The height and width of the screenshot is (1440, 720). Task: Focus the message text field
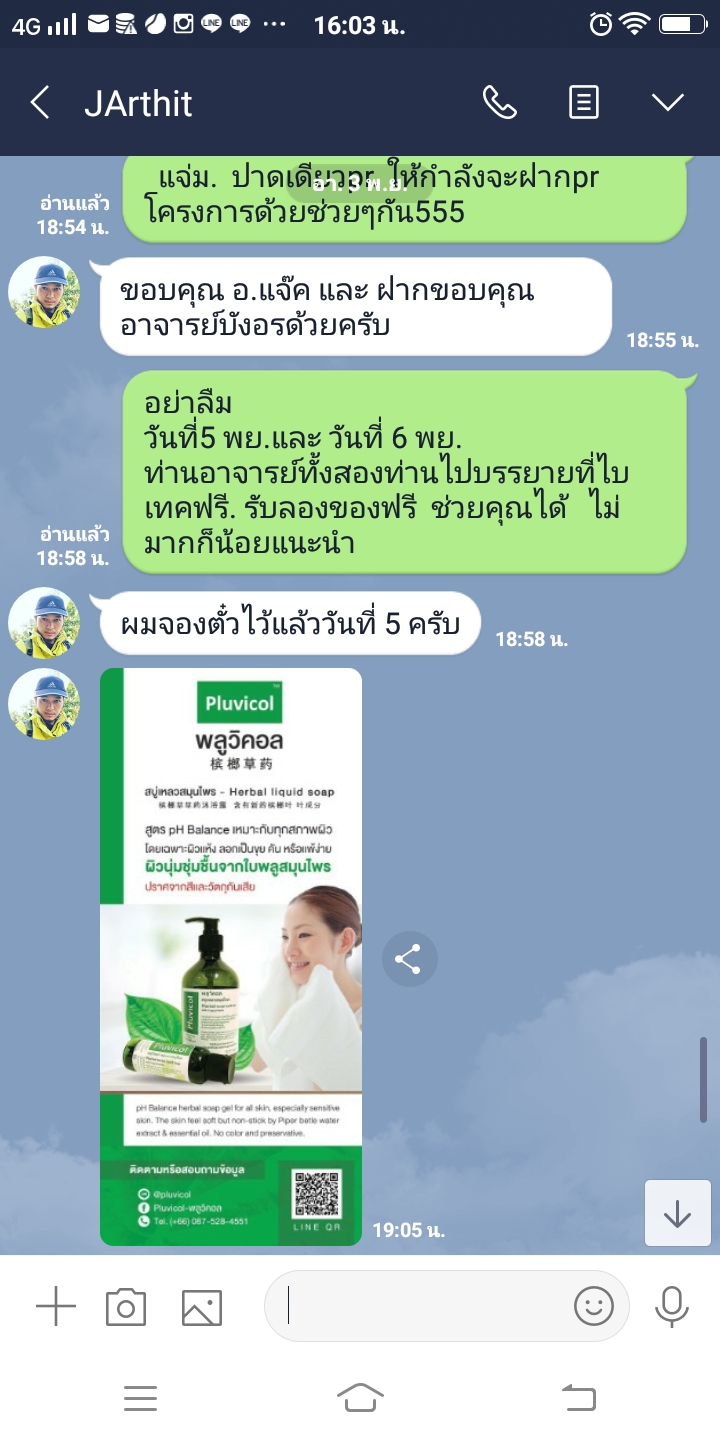click(x=420, y=1306)
